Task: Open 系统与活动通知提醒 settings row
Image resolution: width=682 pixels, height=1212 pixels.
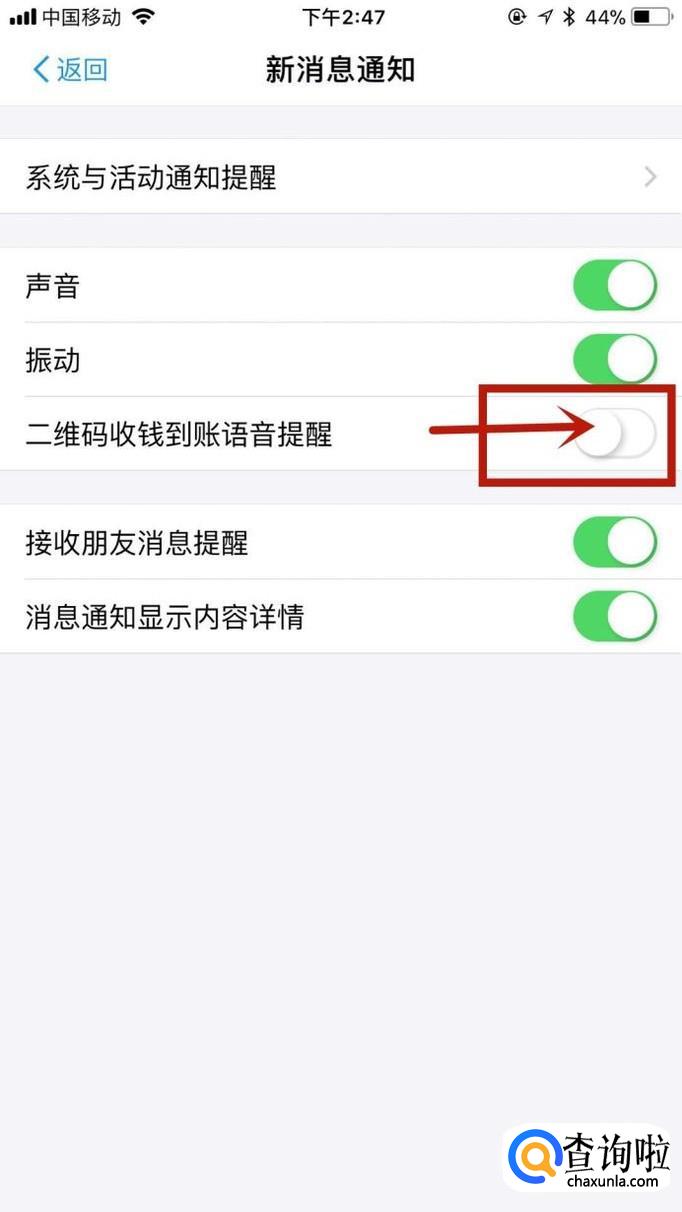Action: tap(340, 178)
